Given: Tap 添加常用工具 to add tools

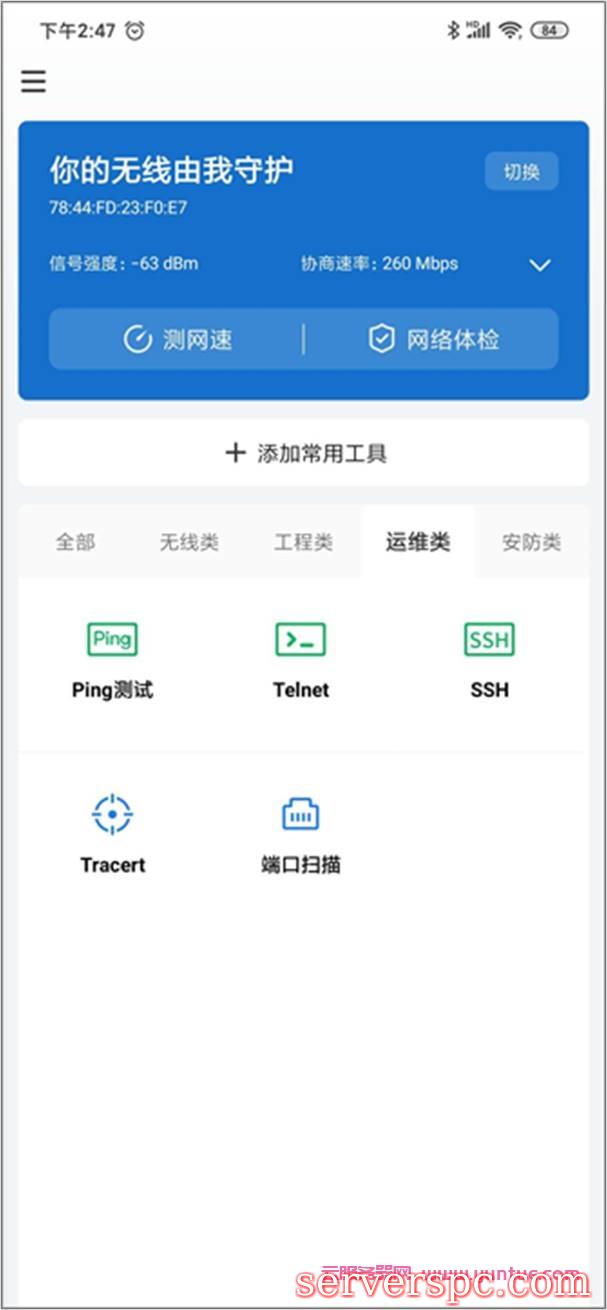Looking at the screenshot, I should point(304,453).
